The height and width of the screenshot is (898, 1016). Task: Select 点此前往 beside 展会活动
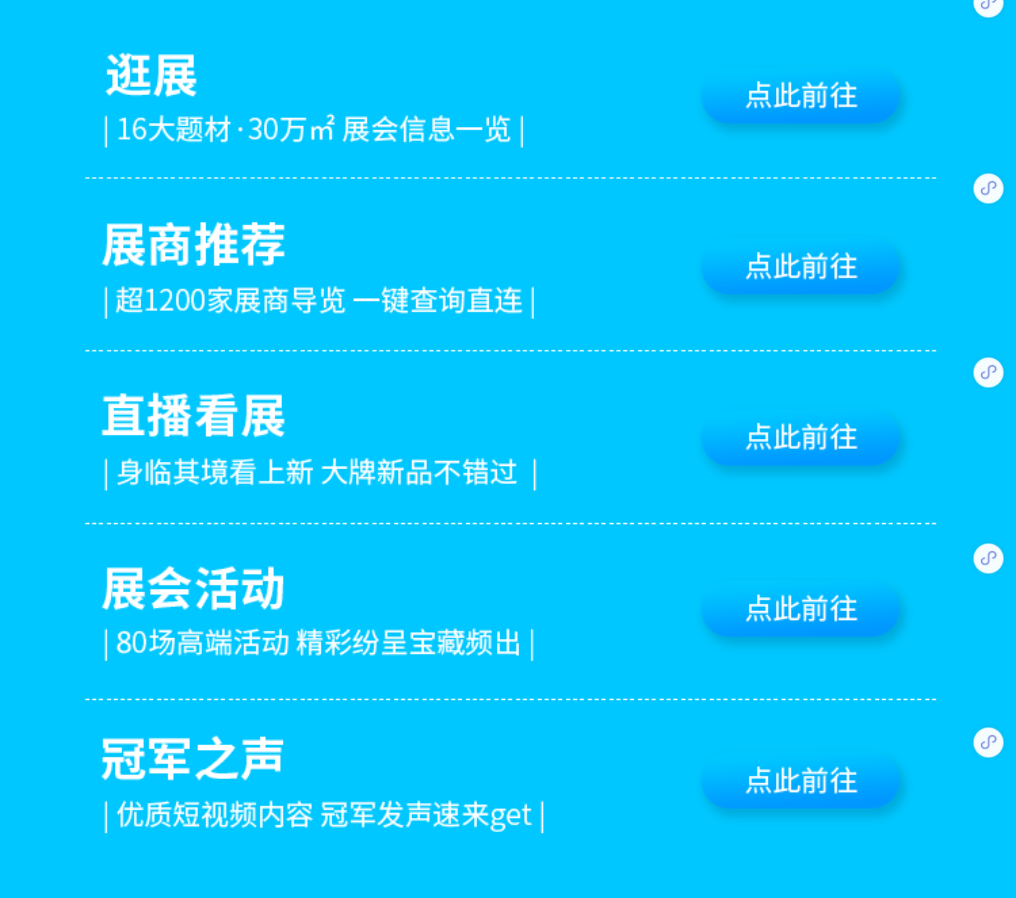801,609
